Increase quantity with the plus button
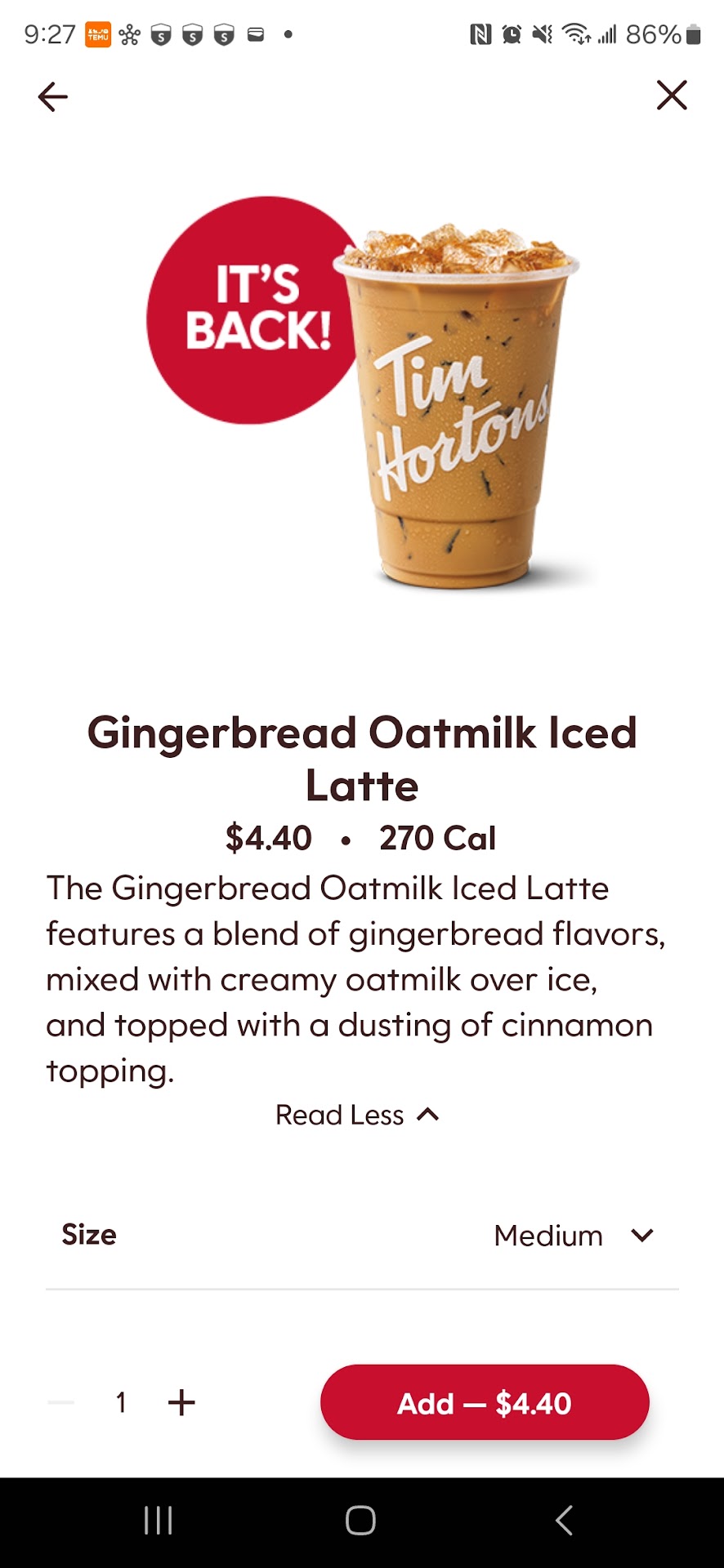Viewport: 724px width, 1568px height. (181, 1402)
